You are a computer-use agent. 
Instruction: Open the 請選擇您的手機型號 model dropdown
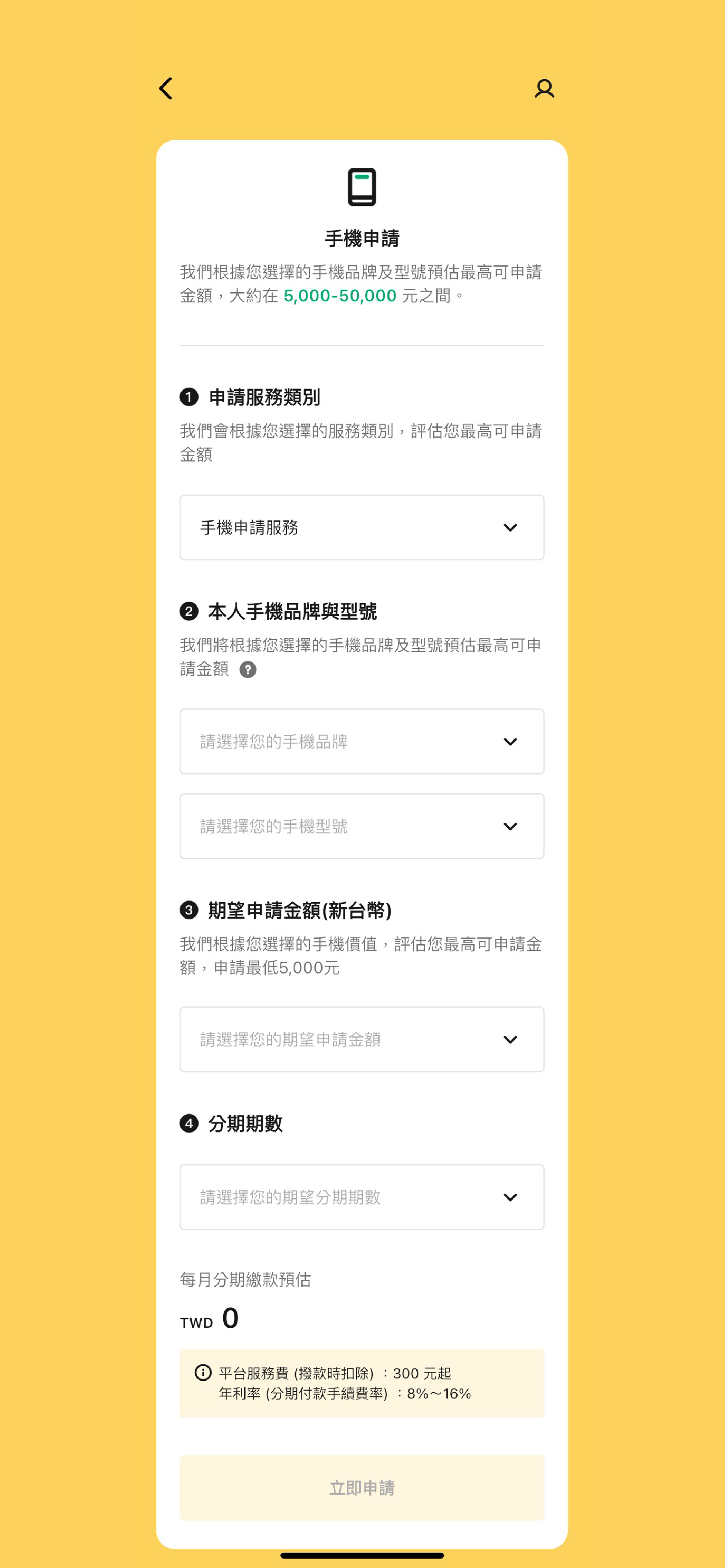pyautogui.click(x=362, y=826)
